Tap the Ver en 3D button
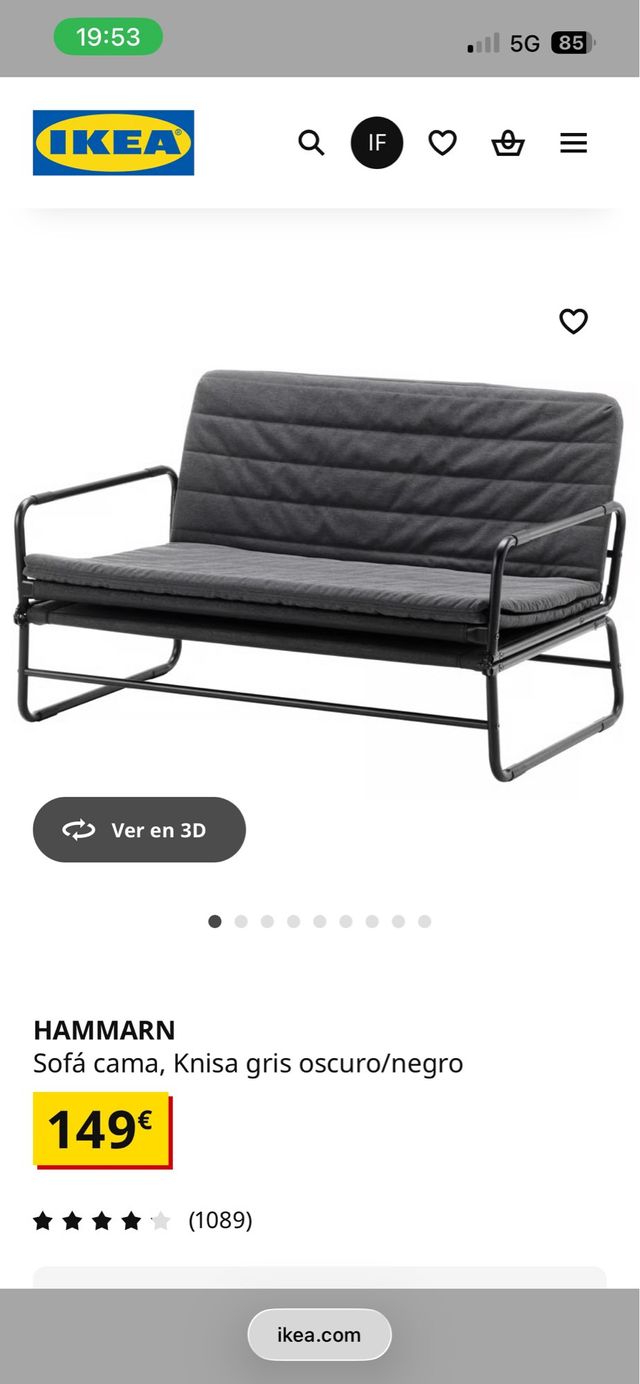The width and height of the screenshot is (640, 1384). click(x=139, y=829)
